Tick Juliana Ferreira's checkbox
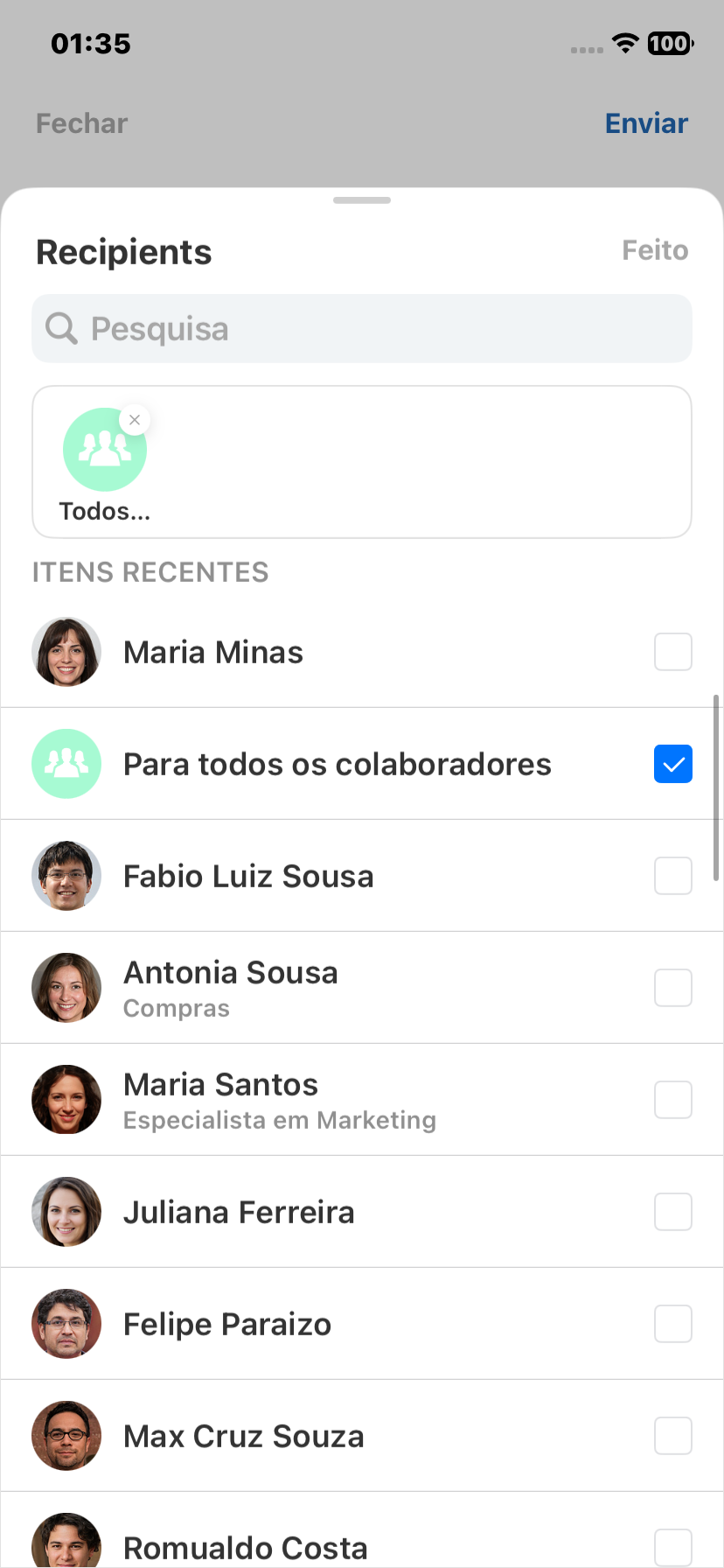724x1568 pixels. click(x=672, y=1212)
